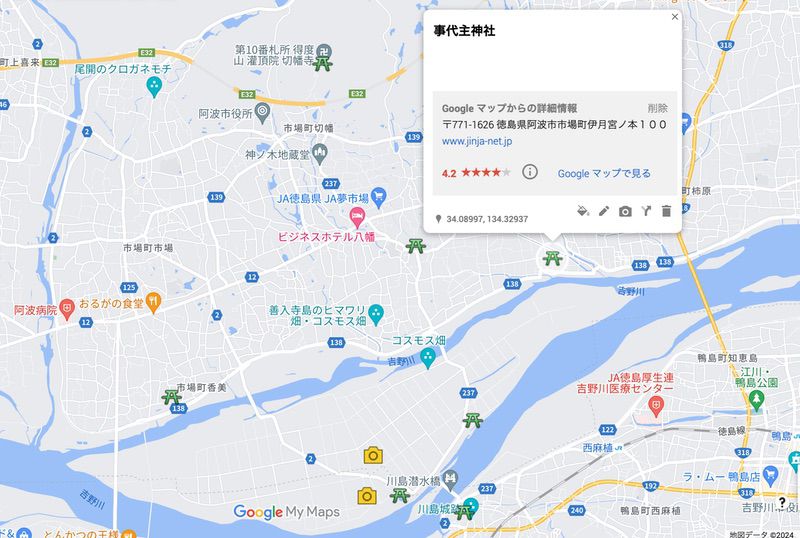The image size is (800, 538).
Task: Open Google マップで見る link
Action: pyautogui.click(x=604, y=173)
